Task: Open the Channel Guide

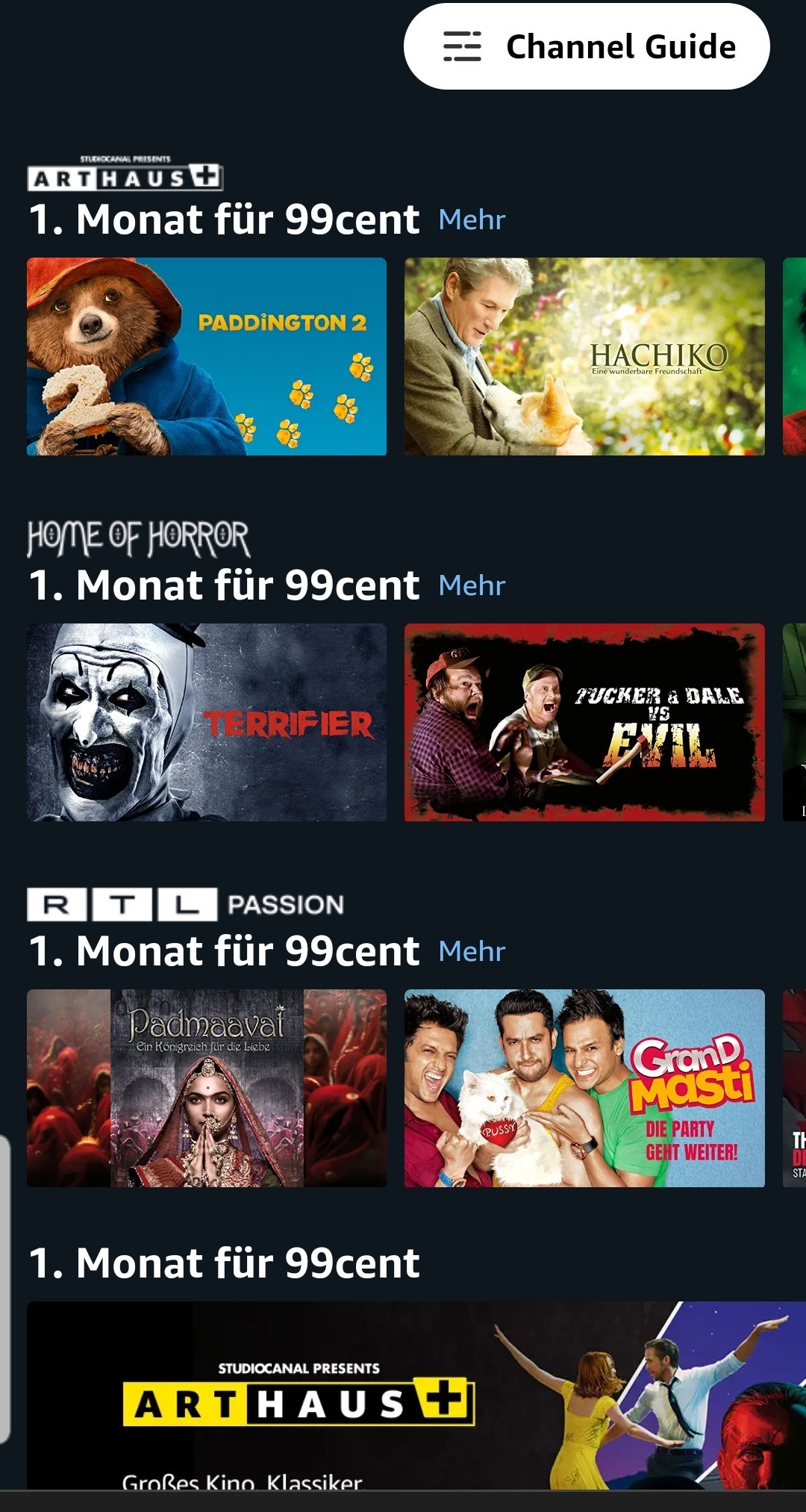Action: (x=587, y=46)
